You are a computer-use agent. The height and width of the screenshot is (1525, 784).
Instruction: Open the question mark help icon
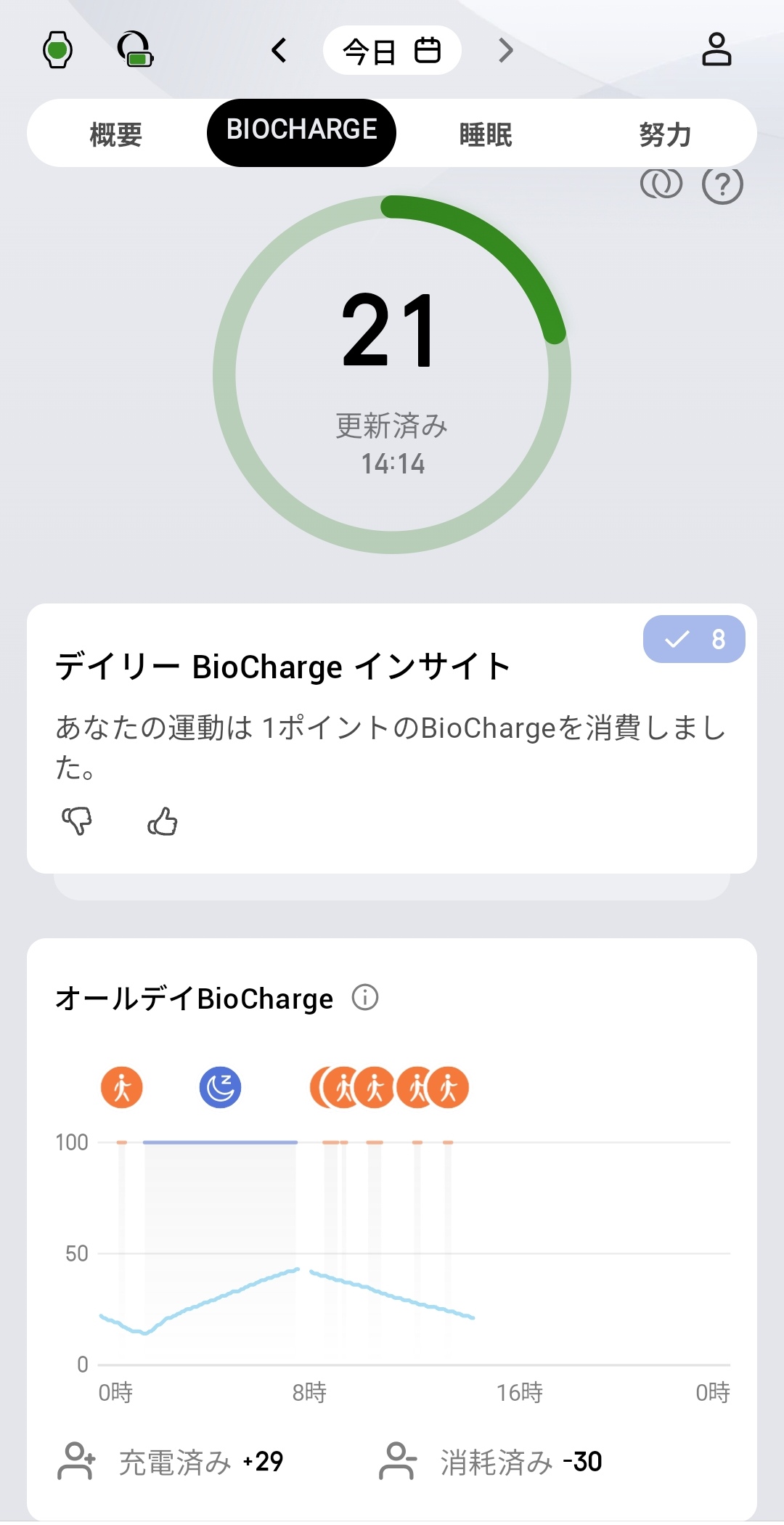722,185
